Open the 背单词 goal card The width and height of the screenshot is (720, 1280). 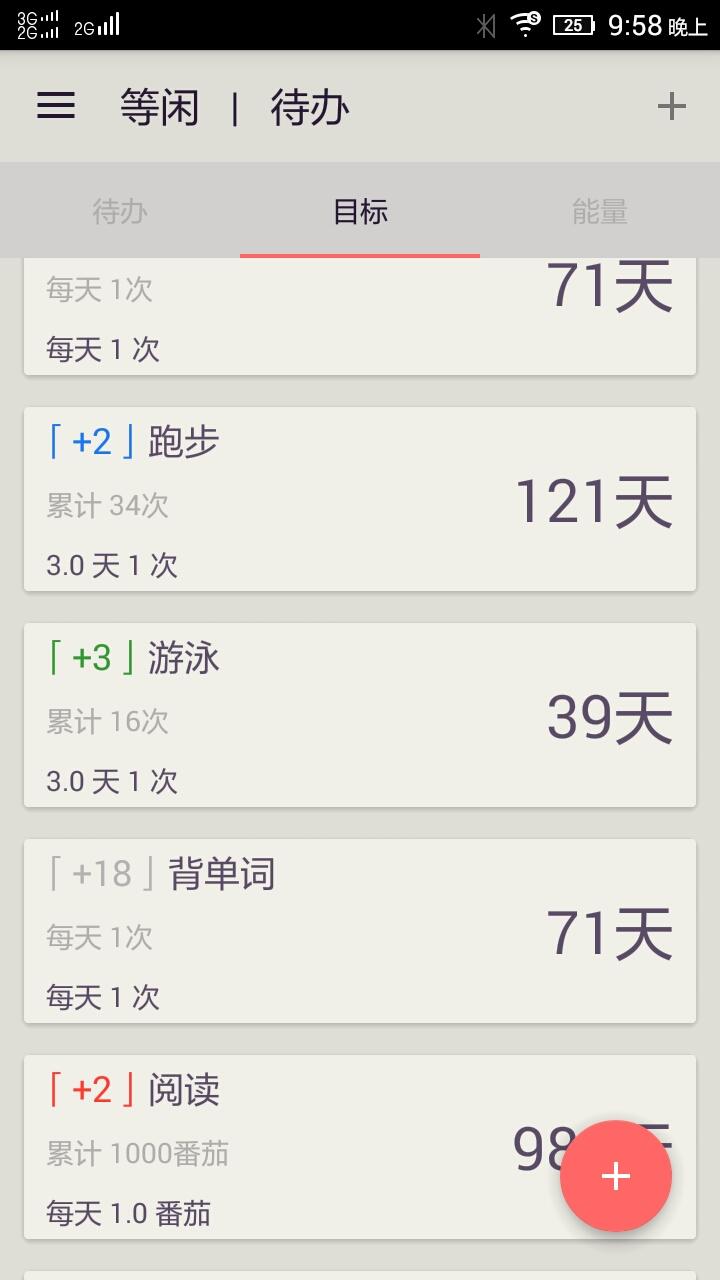[360, 931]
